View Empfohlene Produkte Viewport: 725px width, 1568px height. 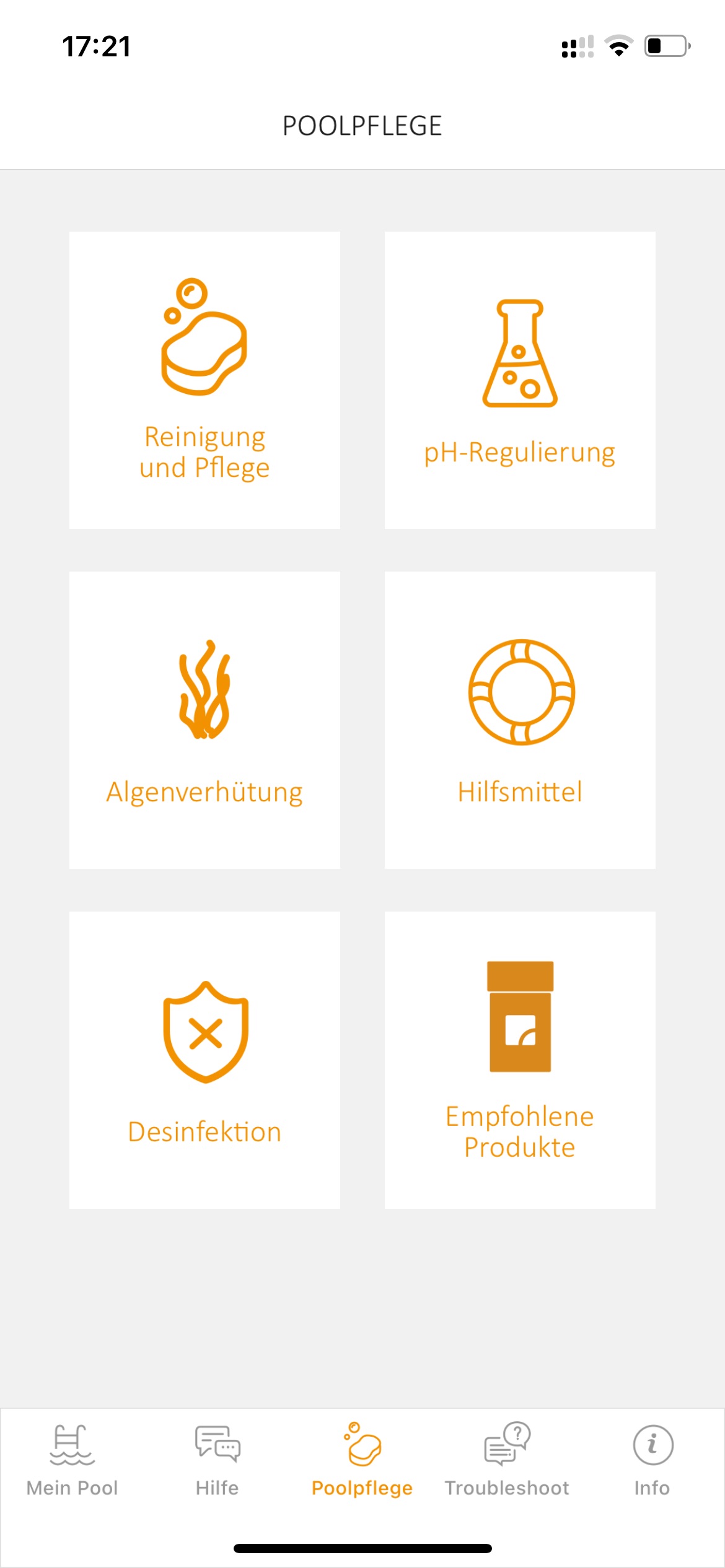tap(520, 1060)
